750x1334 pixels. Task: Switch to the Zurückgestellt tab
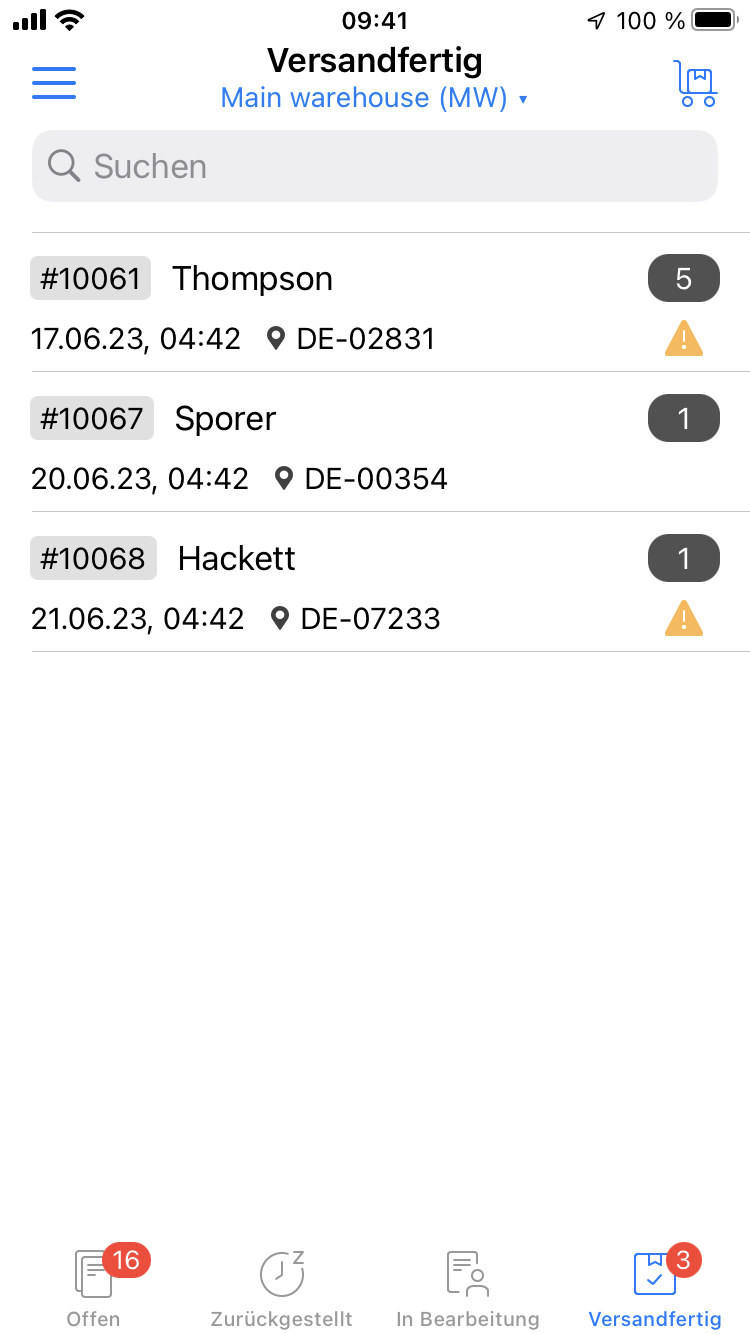tap(281, 1287)
